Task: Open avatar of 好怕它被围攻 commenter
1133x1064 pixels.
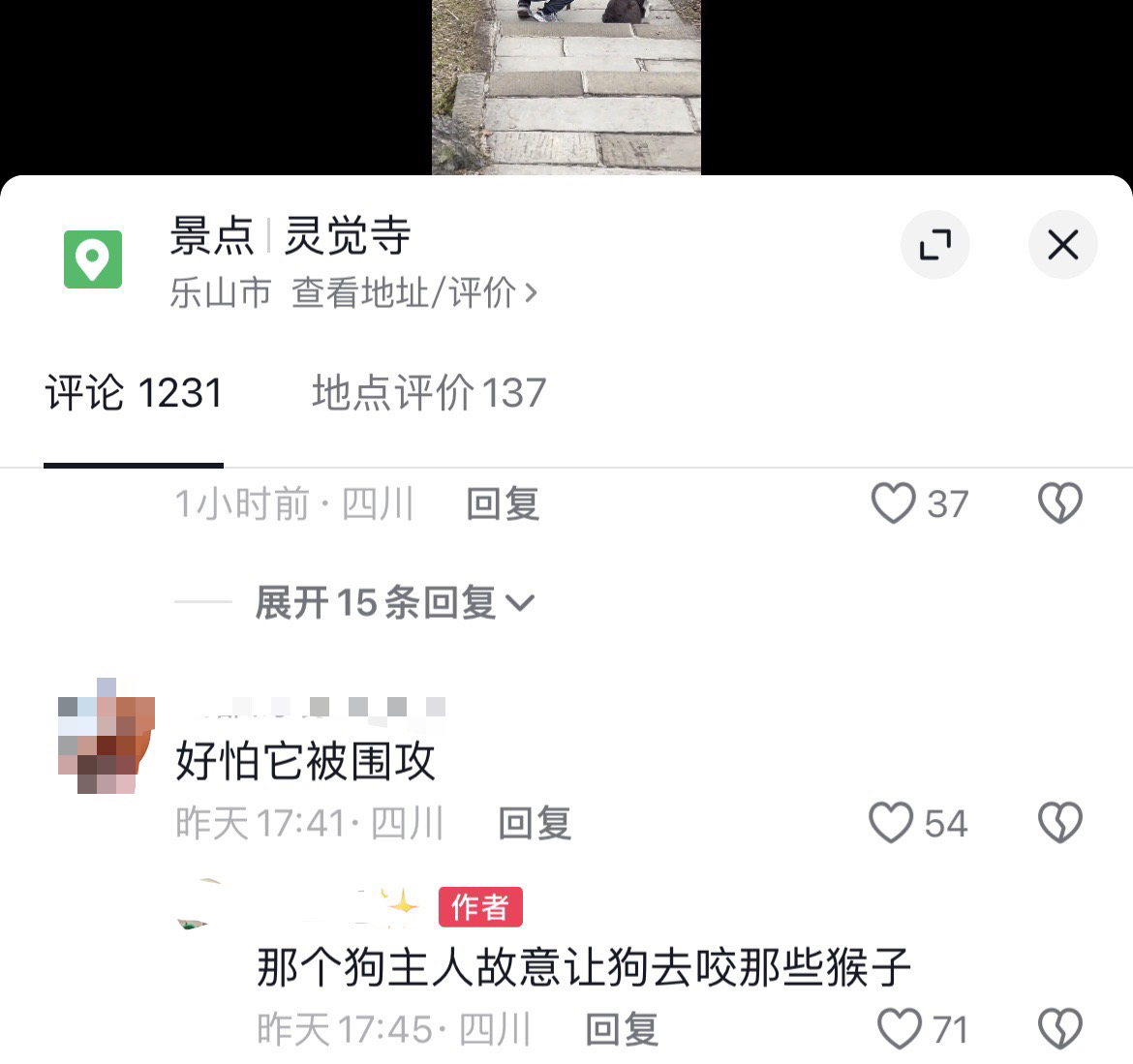Action: click(x=107, y=737)
